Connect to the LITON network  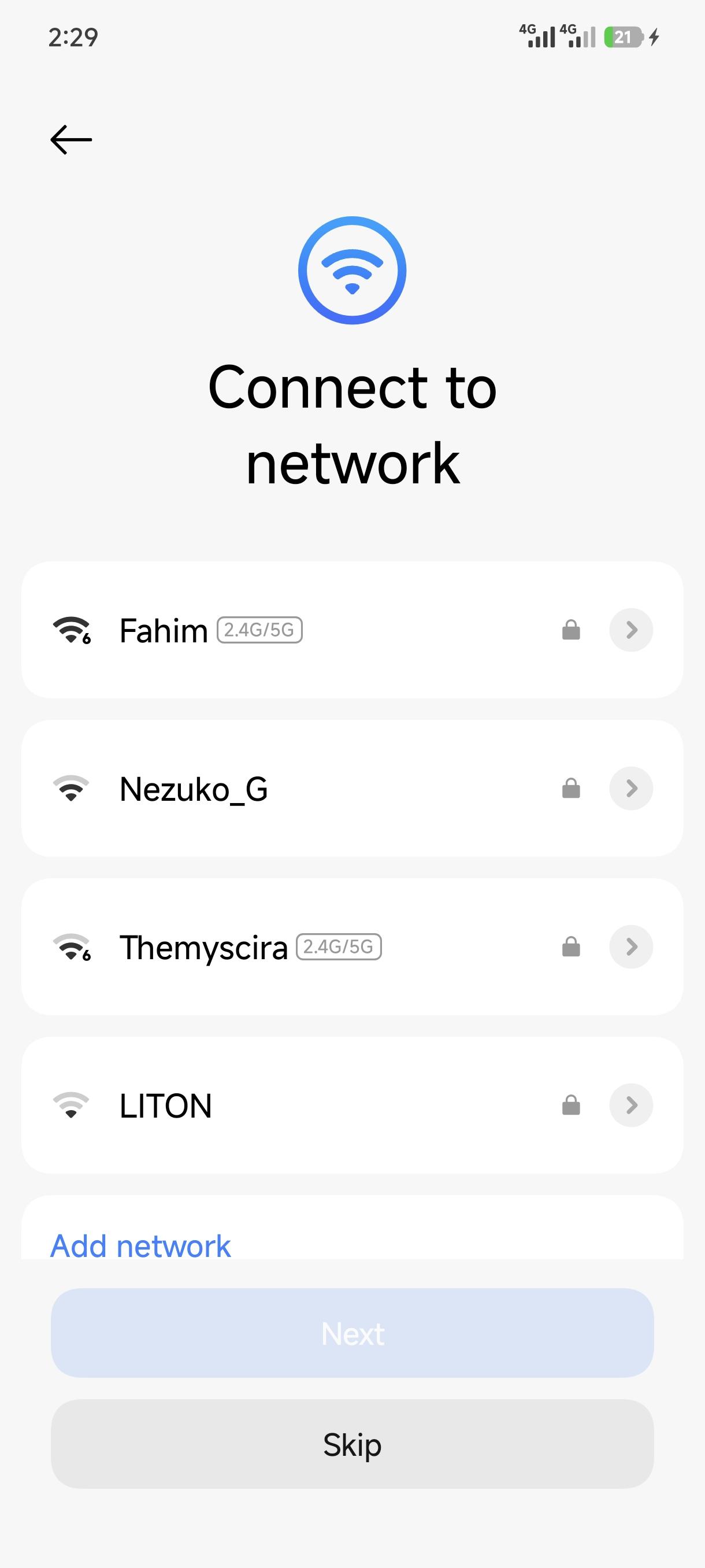pos(352,1105)
